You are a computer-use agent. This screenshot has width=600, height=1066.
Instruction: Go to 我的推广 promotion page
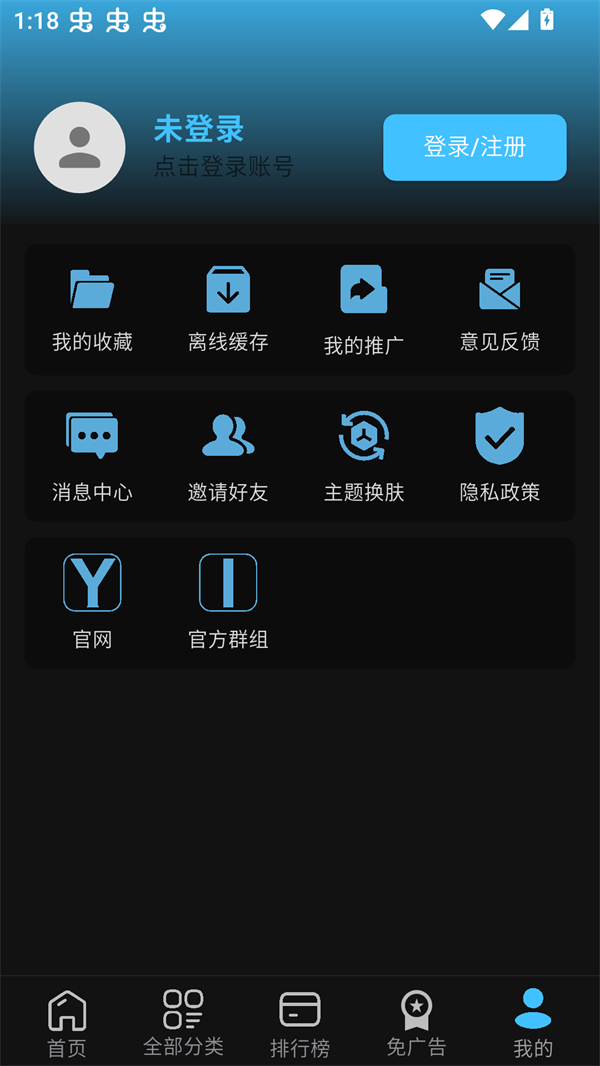pos(364,309)
